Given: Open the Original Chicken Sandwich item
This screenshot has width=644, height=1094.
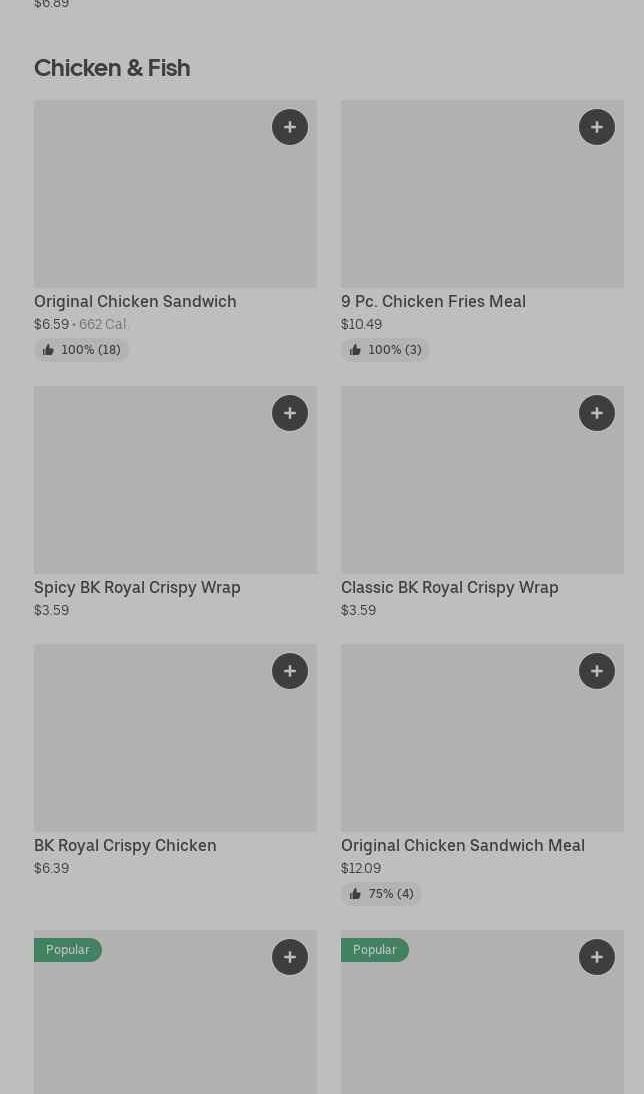Looking at the screenshot, I should 135,301.
